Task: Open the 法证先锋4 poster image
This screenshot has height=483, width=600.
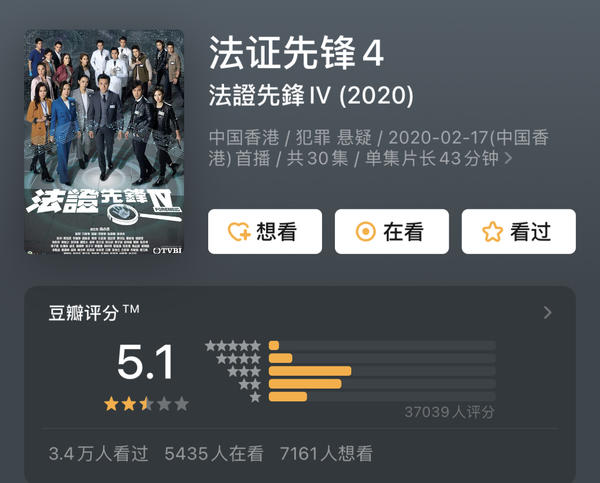Action: (104, 141)
